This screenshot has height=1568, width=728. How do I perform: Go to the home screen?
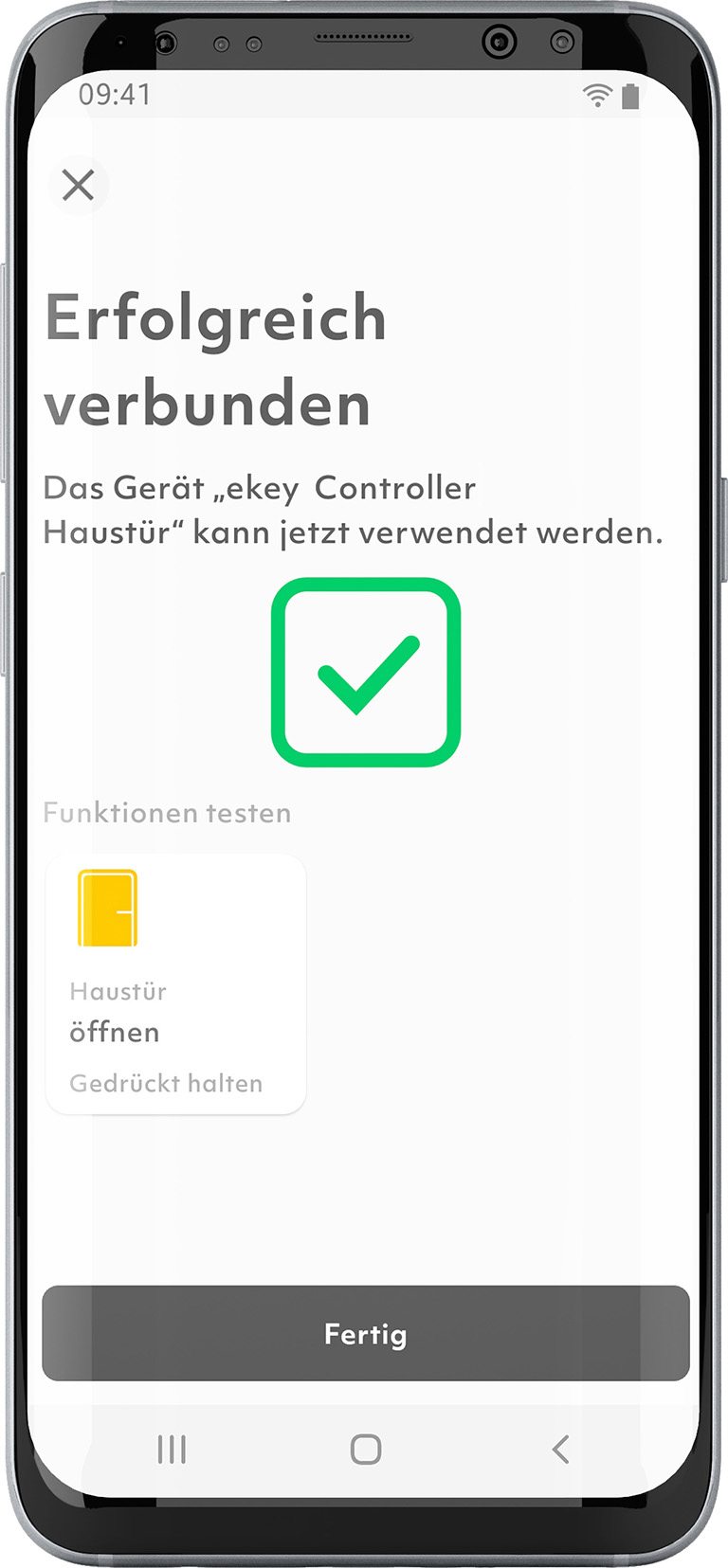pyautogui.click(x=365, y=1449)
